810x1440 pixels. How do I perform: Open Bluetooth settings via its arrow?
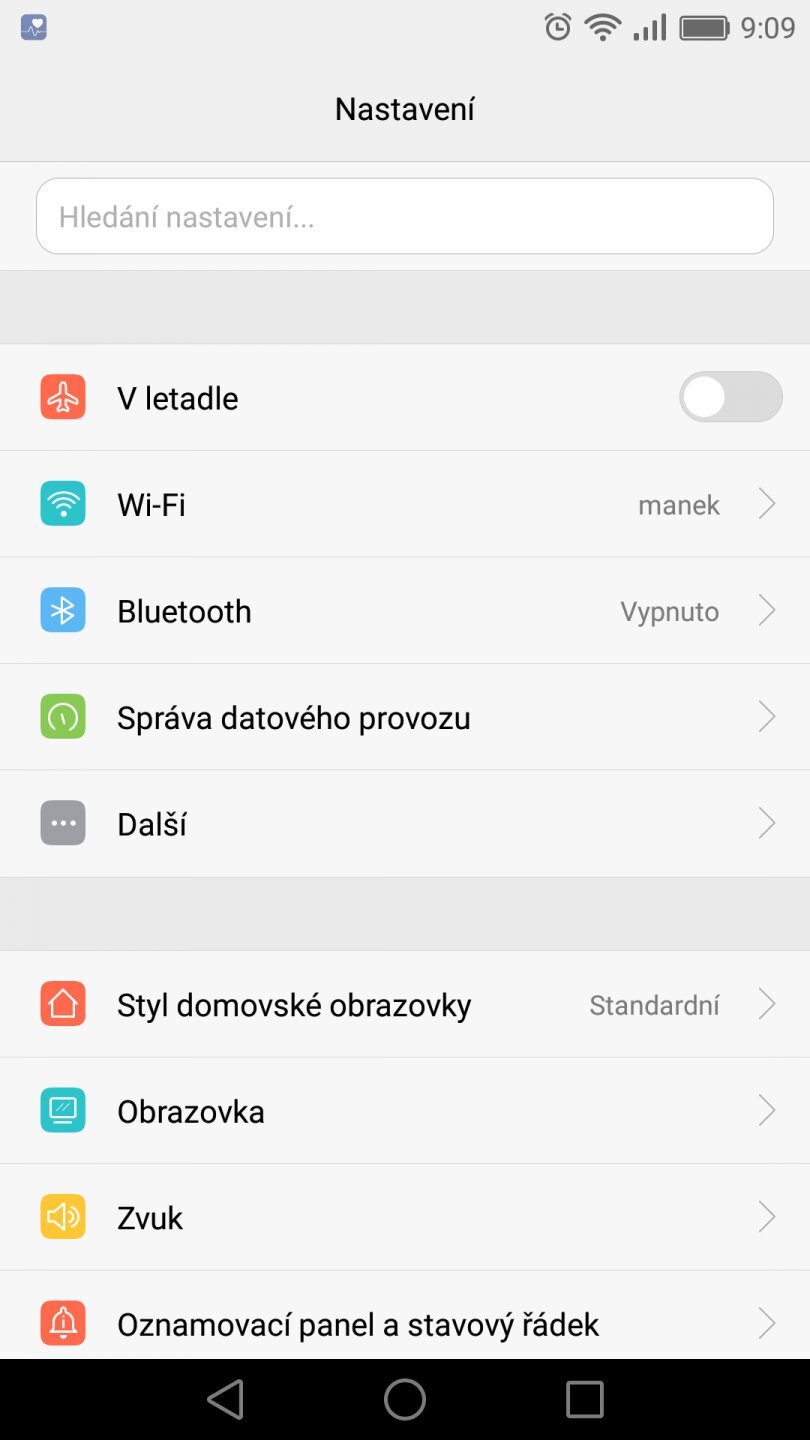pos(766,610)
